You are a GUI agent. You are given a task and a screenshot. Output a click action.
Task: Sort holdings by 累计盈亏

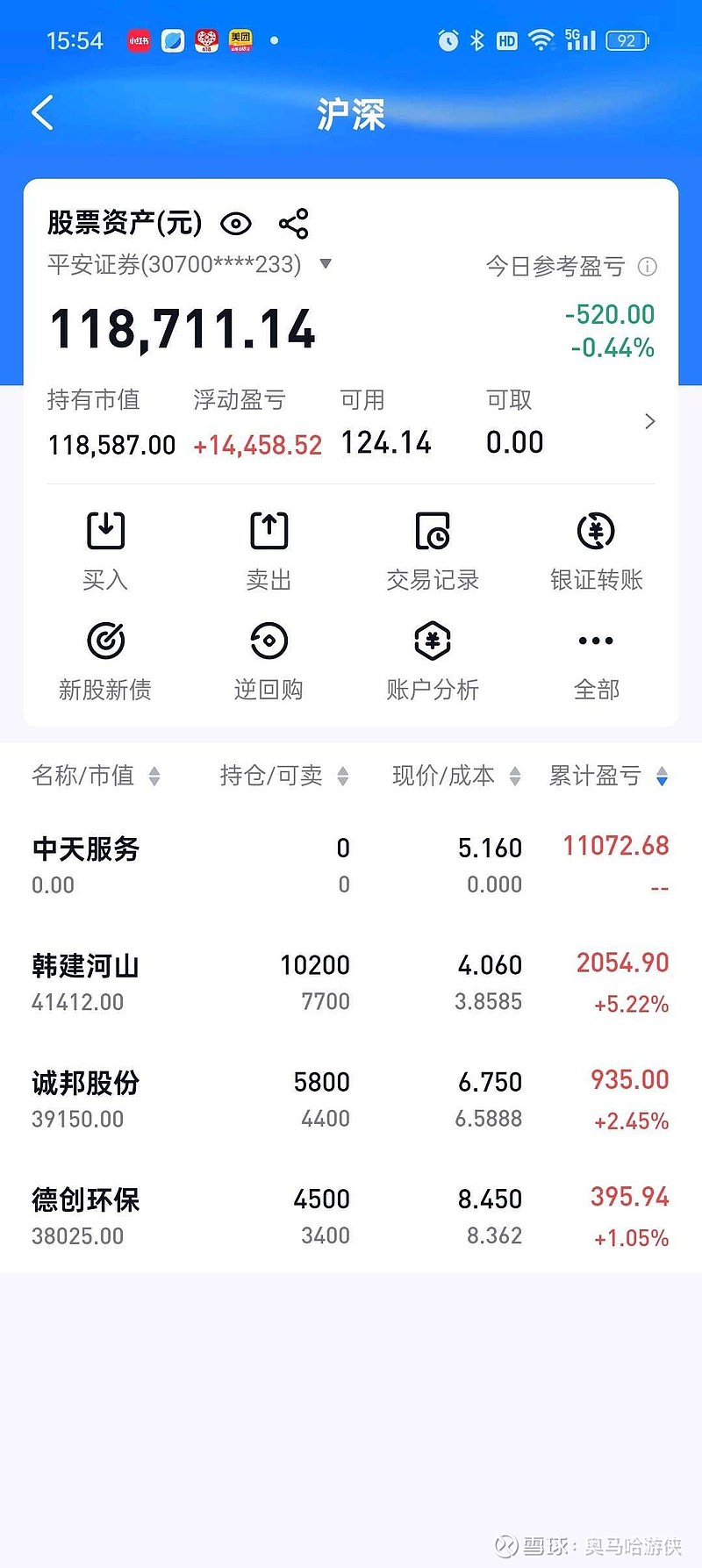tap(609, 776)
